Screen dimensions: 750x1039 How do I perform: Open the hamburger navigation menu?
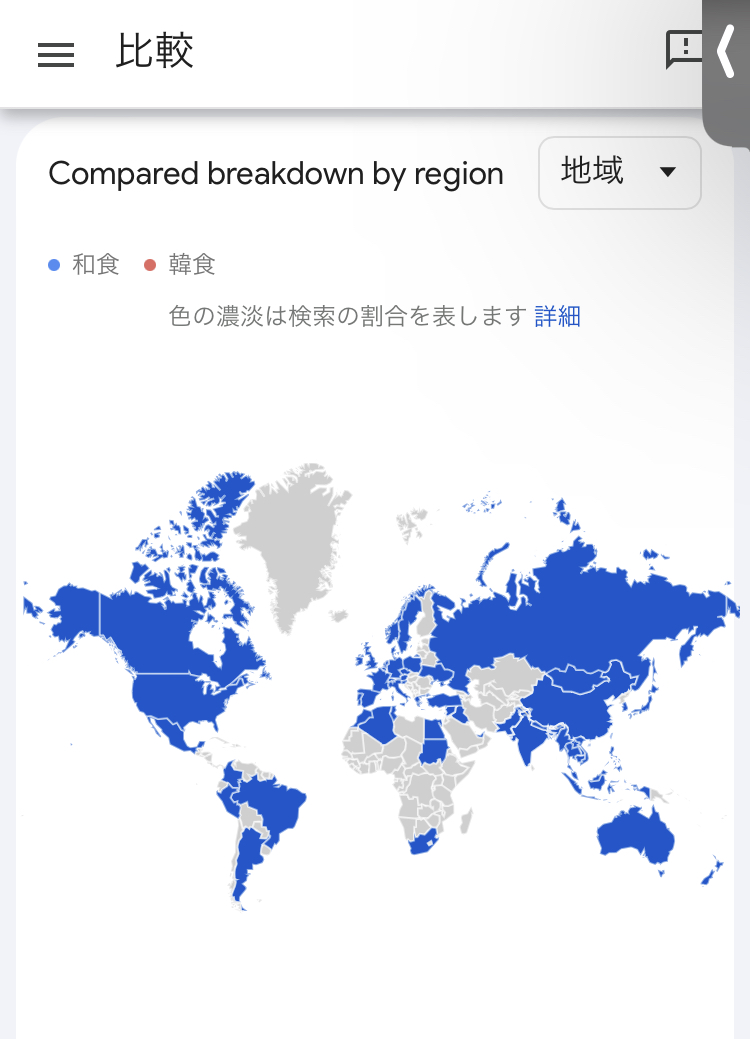point(56,56)
